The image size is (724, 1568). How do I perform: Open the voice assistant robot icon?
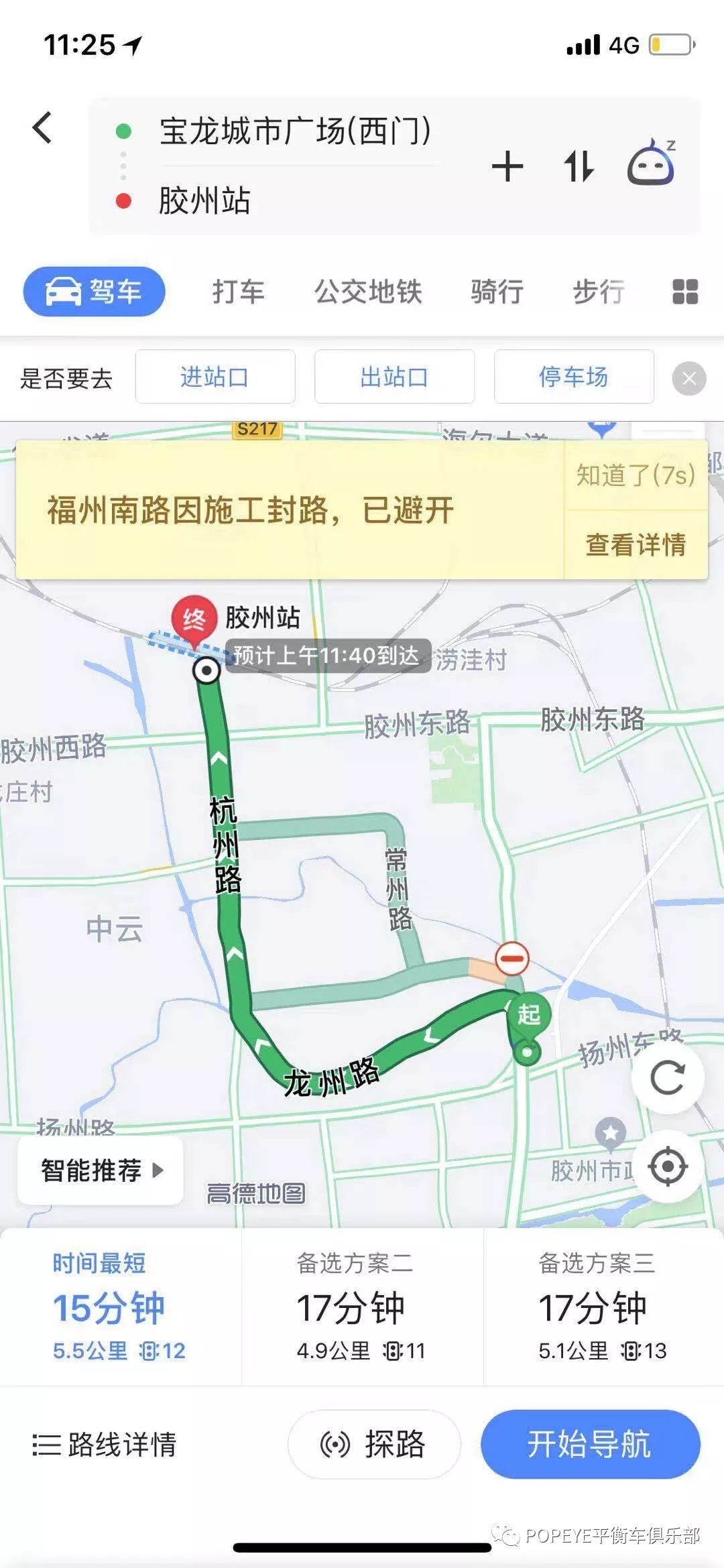tap(651, 163)
